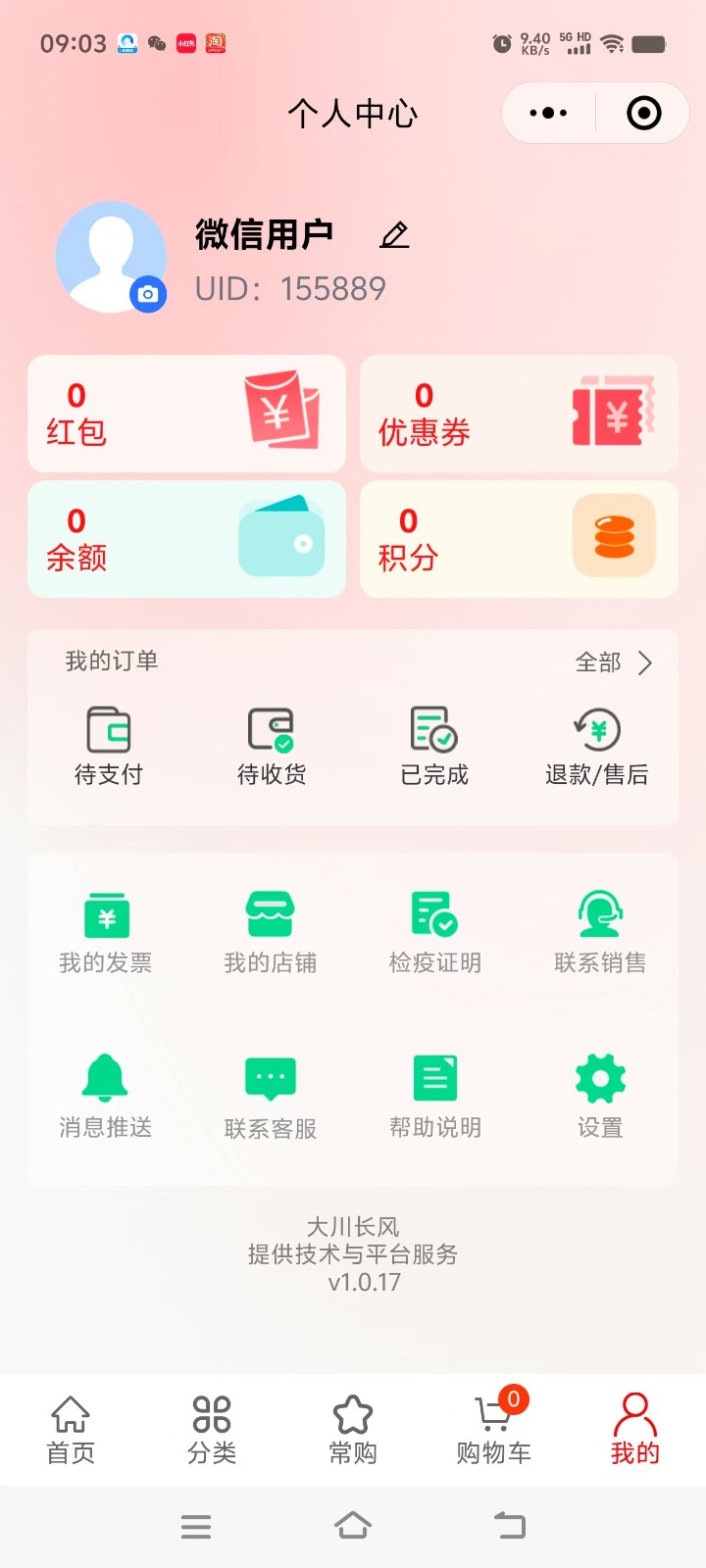View all orders via 全部
This screenshot has height=1568, width=706.
[x=614, y=662]
